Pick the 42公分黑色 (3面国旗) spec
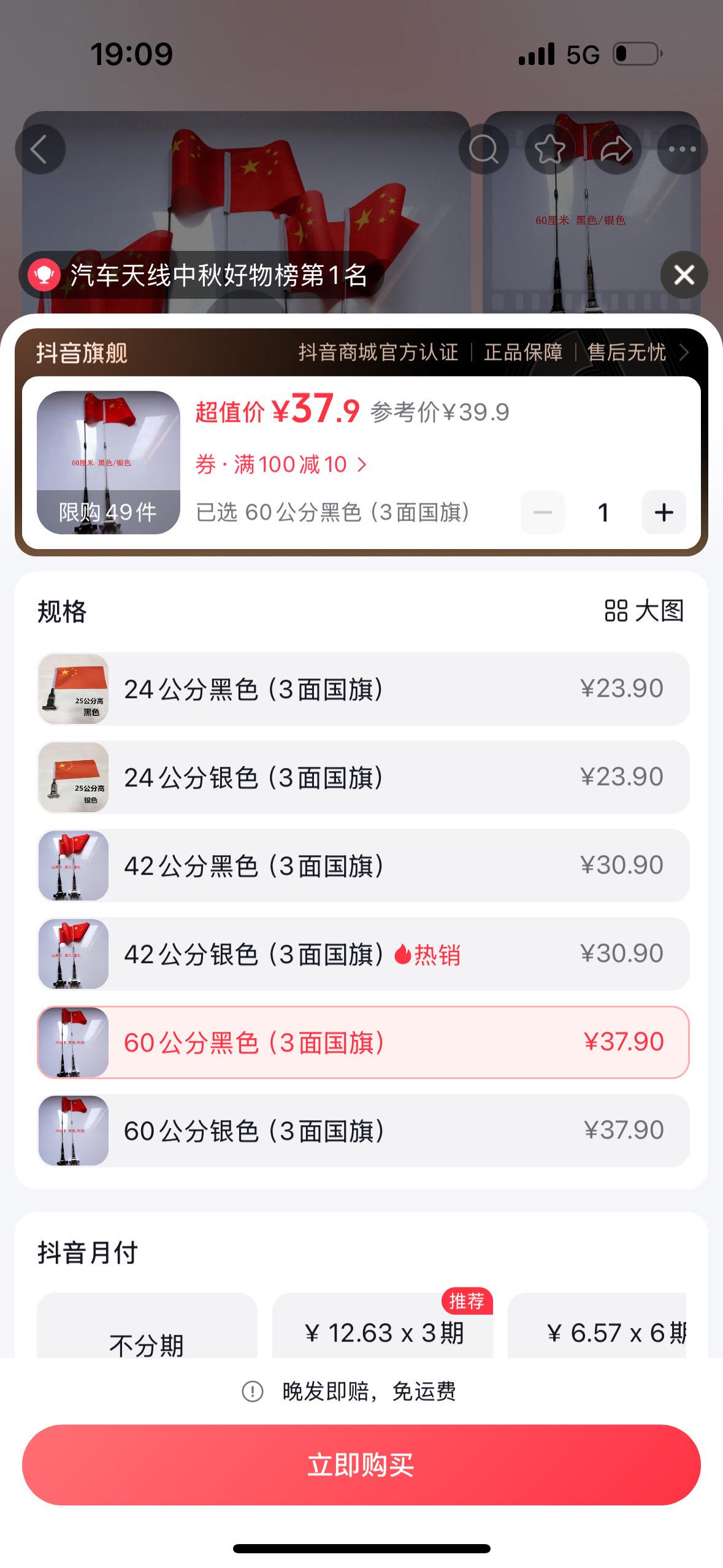 pyautogui.click(x=363, y=866)
